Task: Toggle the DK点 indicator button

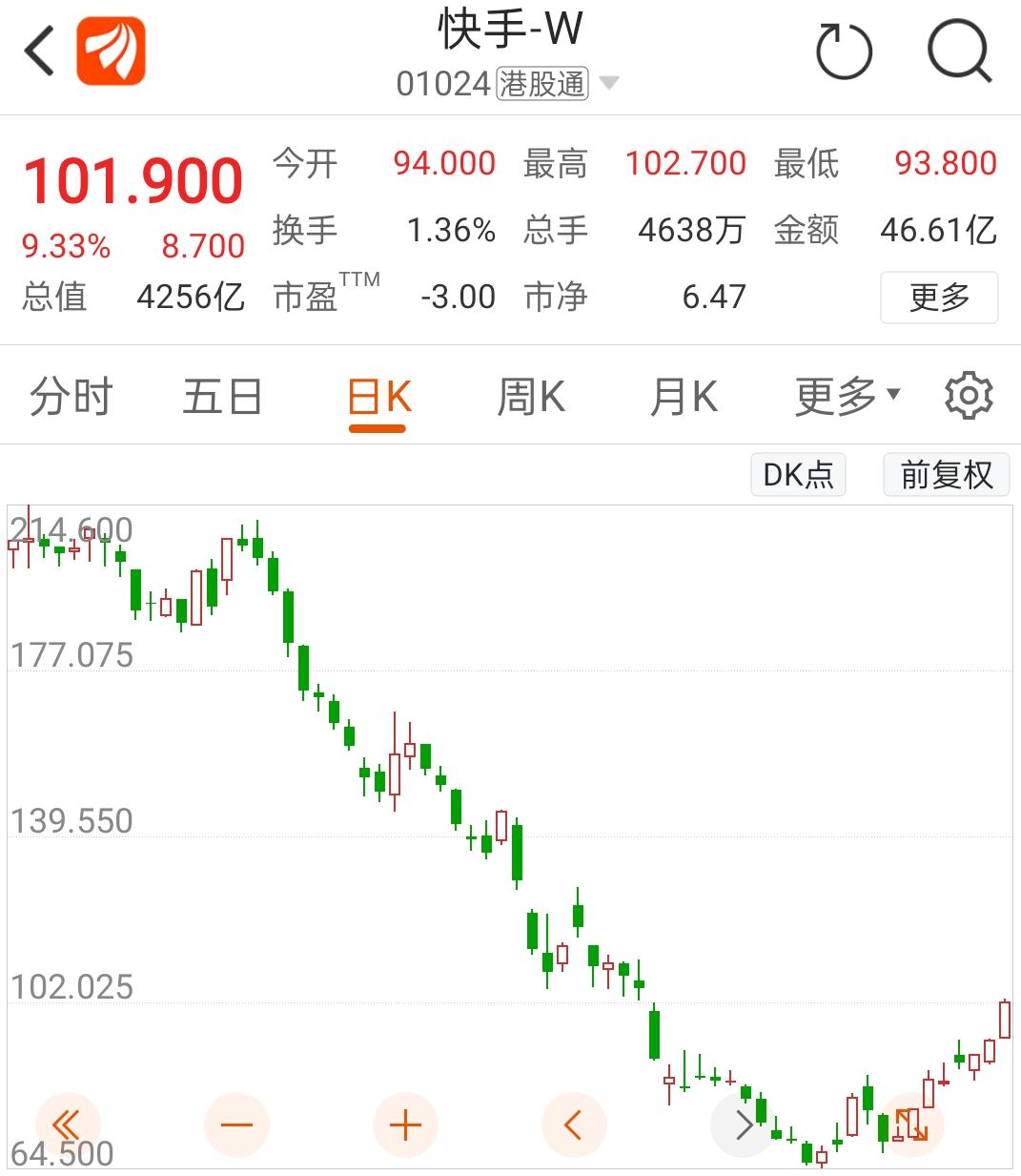Action: (x=798, y=474)
